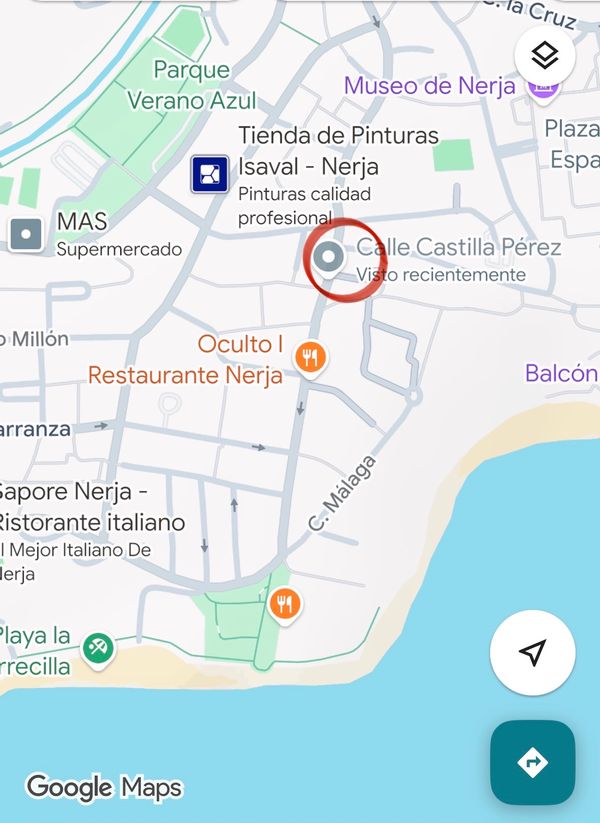The width and height of the screenshot is (600, 823).
Task: Select the Calle Castilla Pérez pin
Action: [x=328, y=259]
